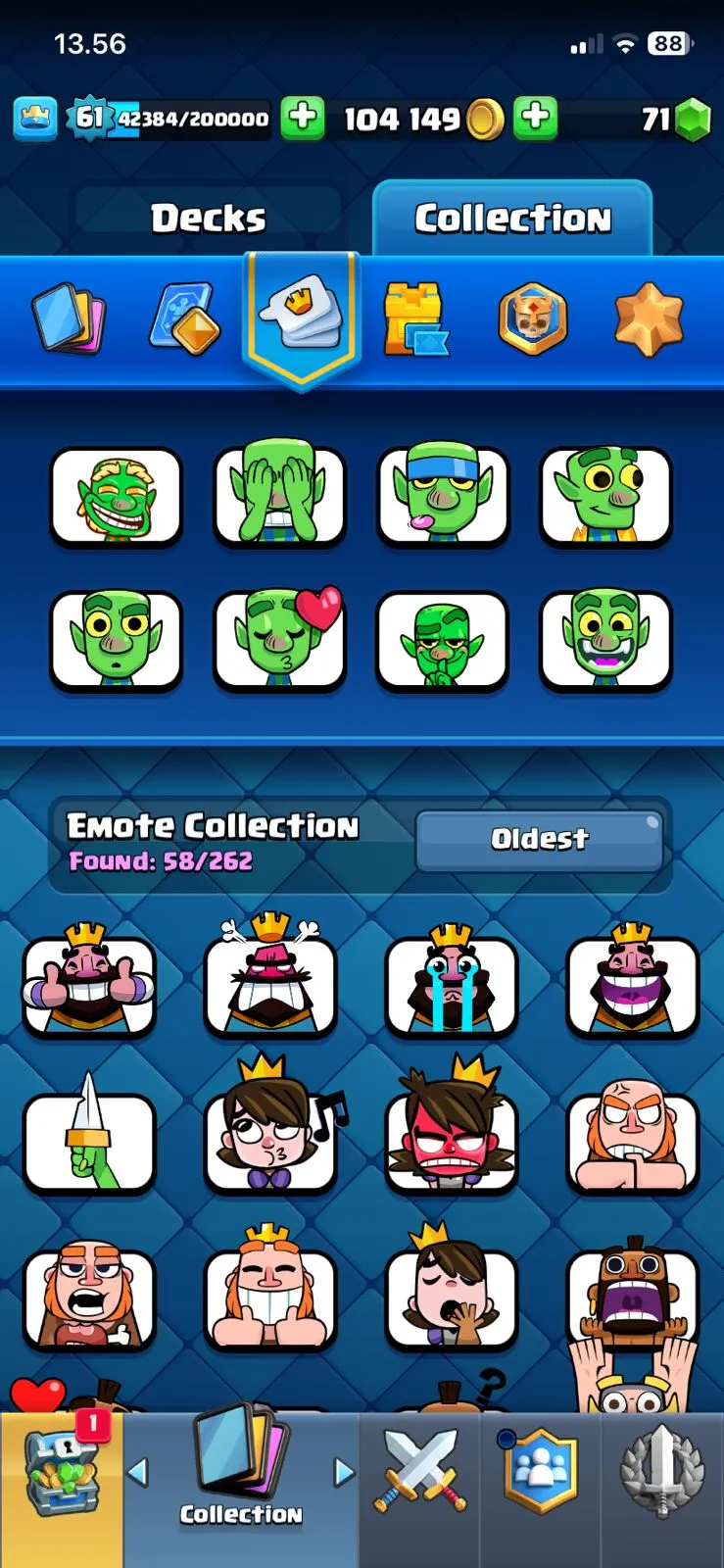Change the Oldest sort order
The width and height of the screenshot is (724, 1568).
click(539, 839)
